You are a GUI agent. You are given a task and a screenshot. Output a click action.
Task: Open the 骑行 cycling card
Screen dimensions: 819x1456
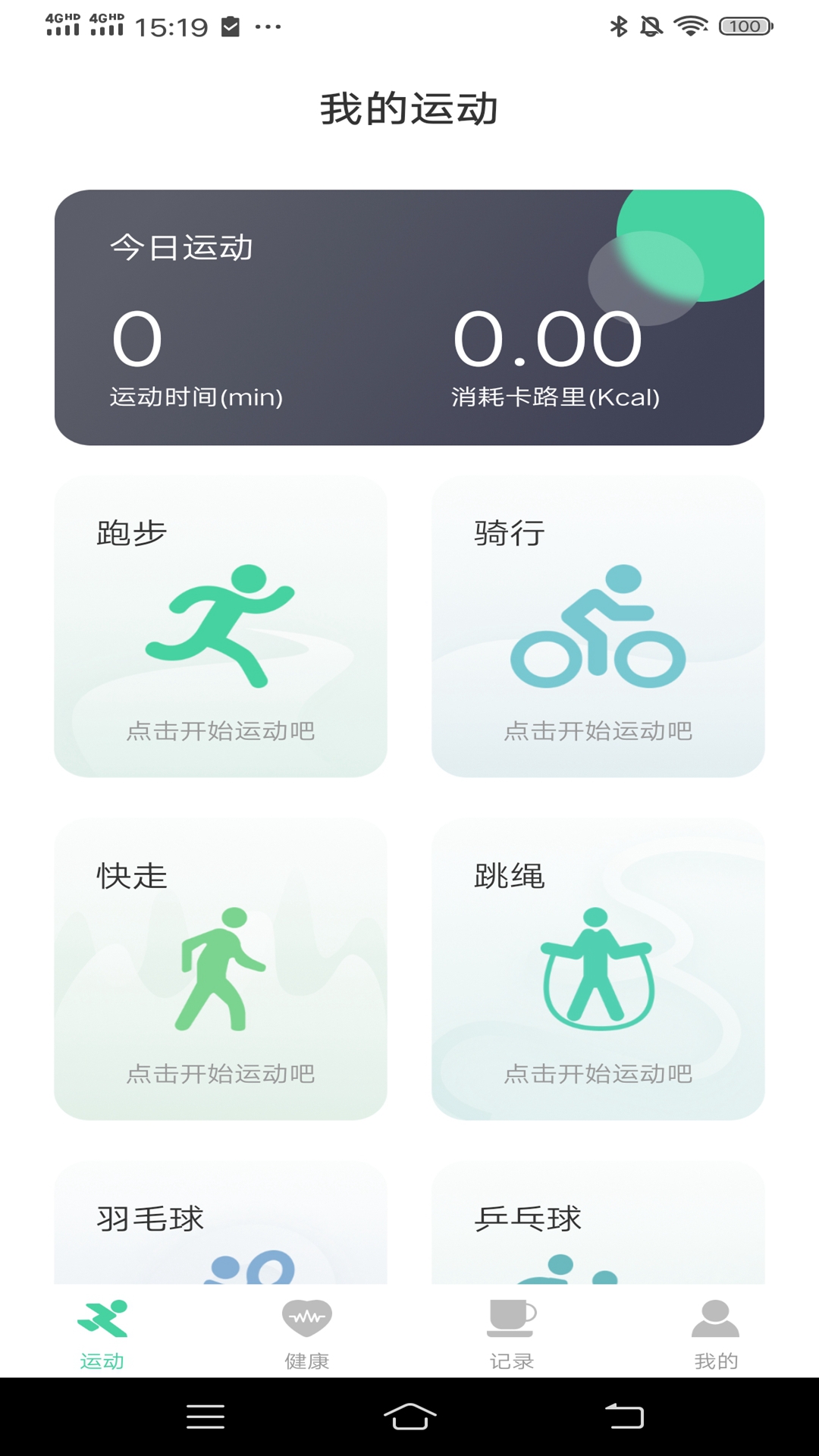point(598,626)
